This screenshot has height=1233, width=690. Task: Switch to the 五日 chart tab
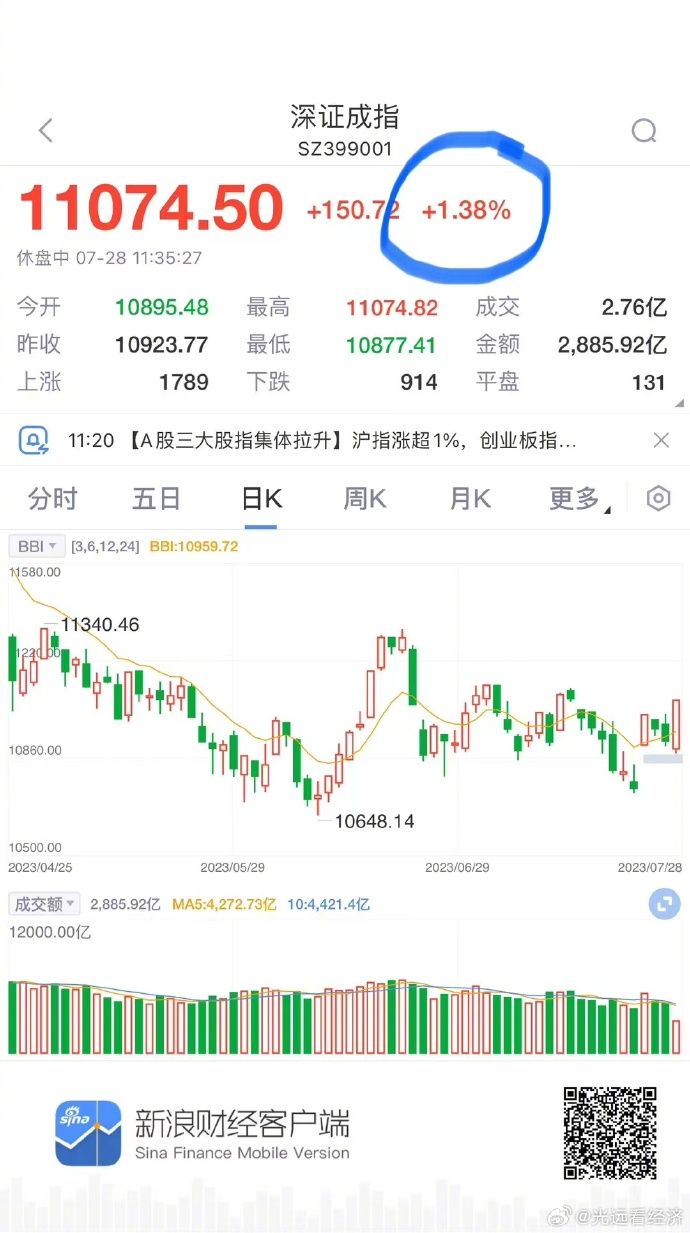pos(157,498)
